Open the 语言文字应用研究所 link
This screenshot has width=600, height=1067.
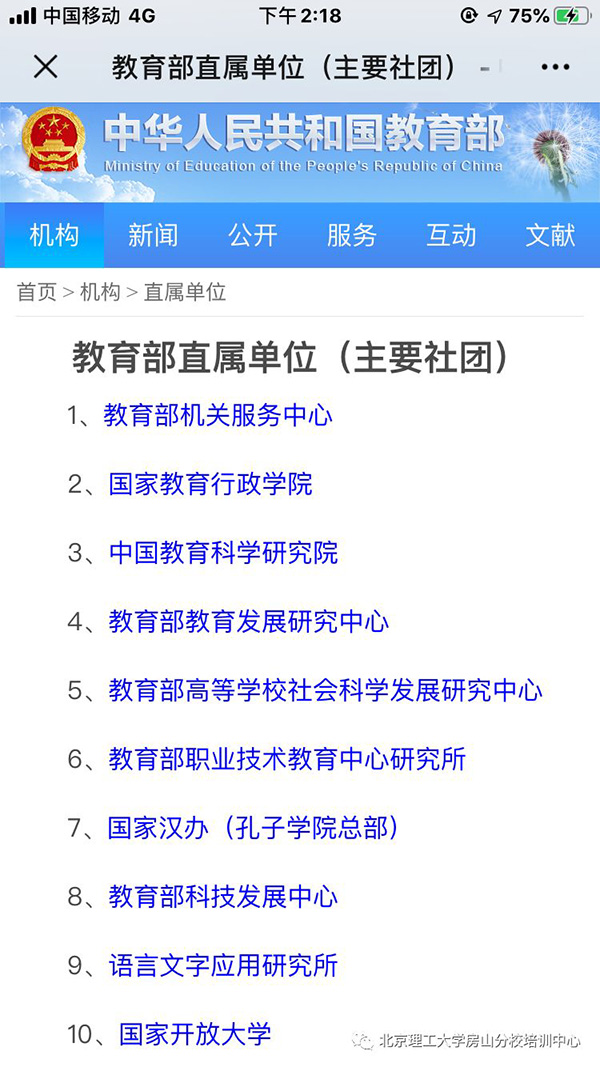pyautogui.click(x=223, y=966)
